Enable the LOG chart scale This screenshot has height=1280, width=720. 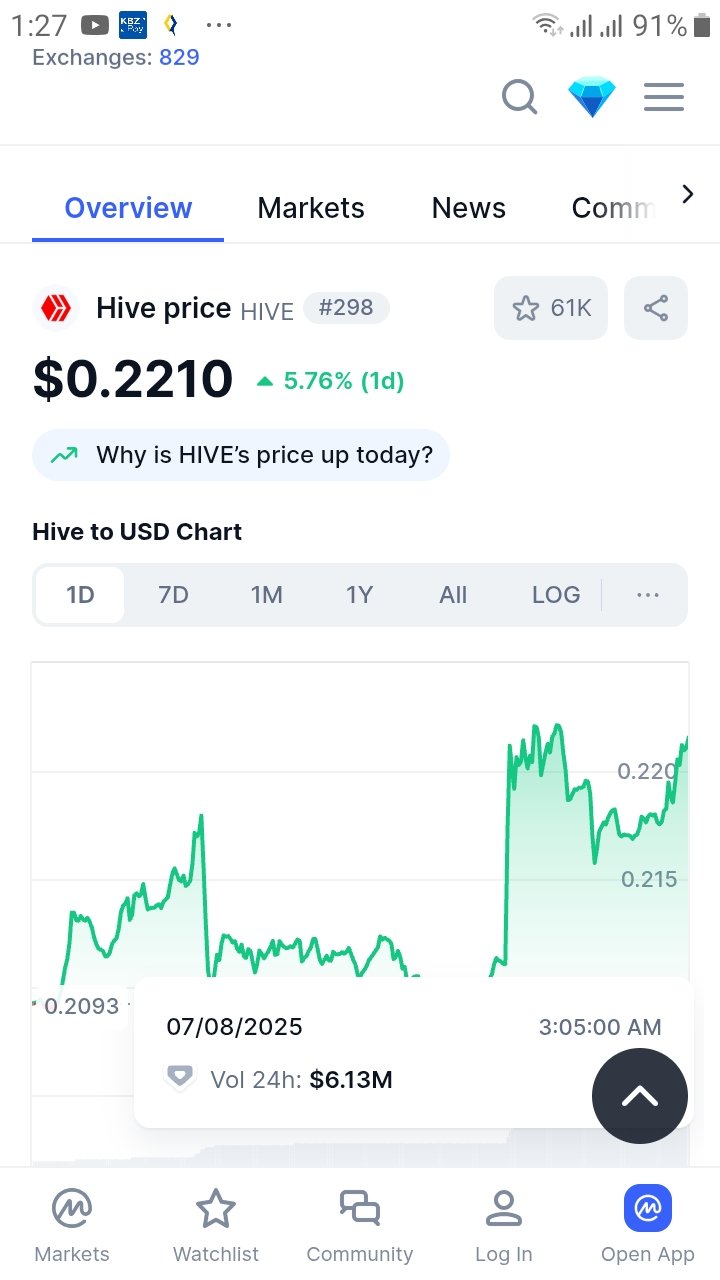(556, 595)
